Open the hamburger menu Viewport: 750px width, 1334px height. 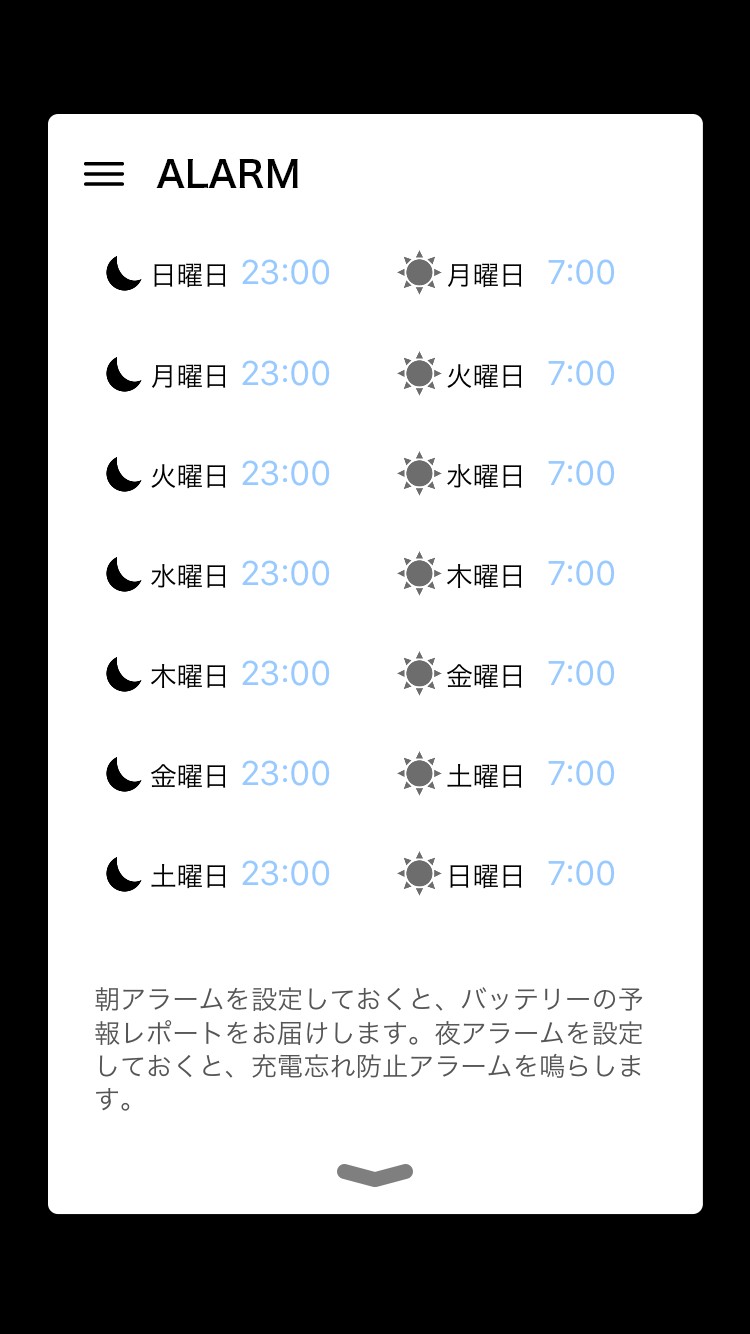(x=104, y=174)
